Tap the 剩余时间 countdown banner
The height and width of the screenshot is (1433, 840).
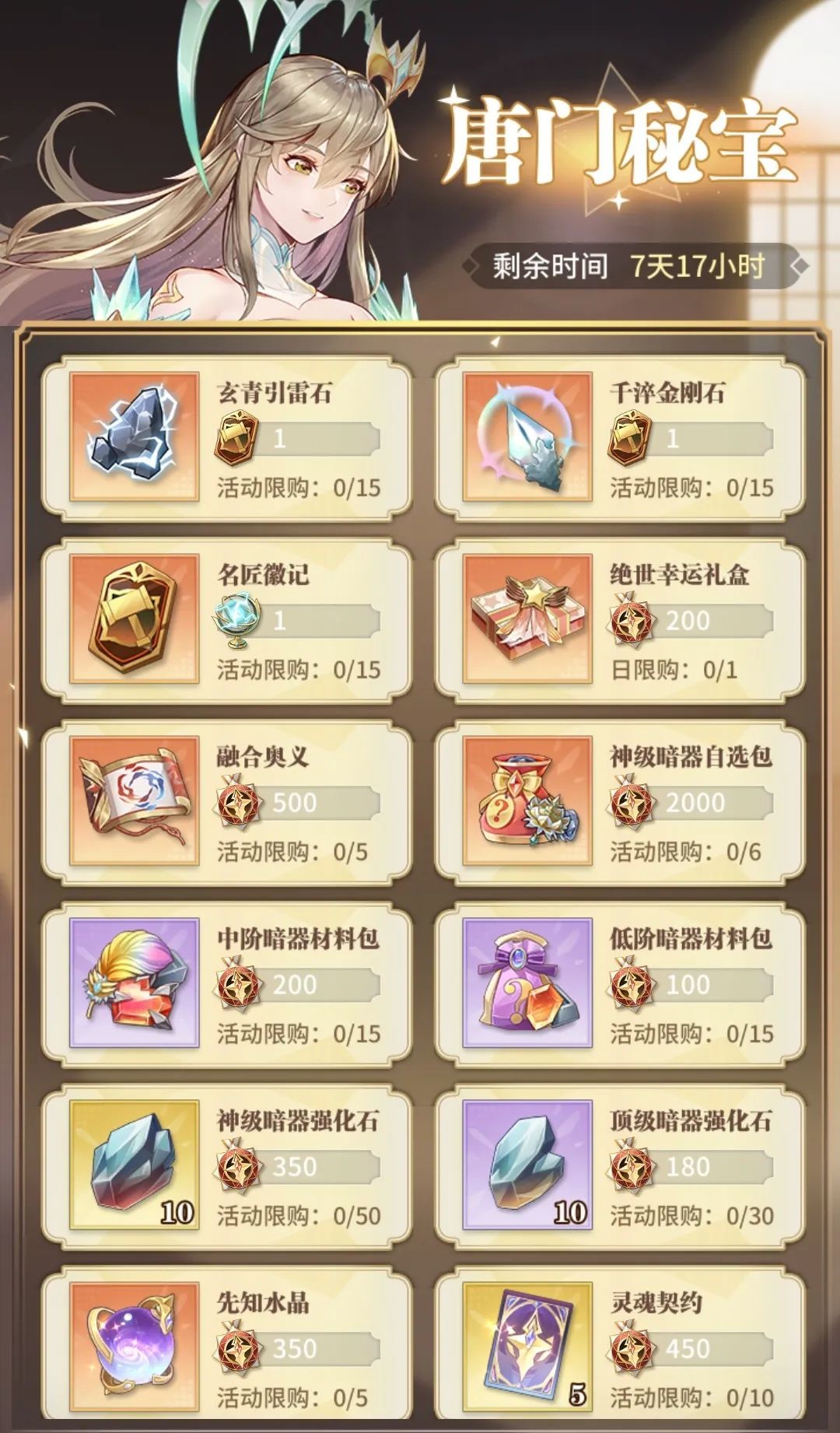pyautogui.click(x=630, y=265)
